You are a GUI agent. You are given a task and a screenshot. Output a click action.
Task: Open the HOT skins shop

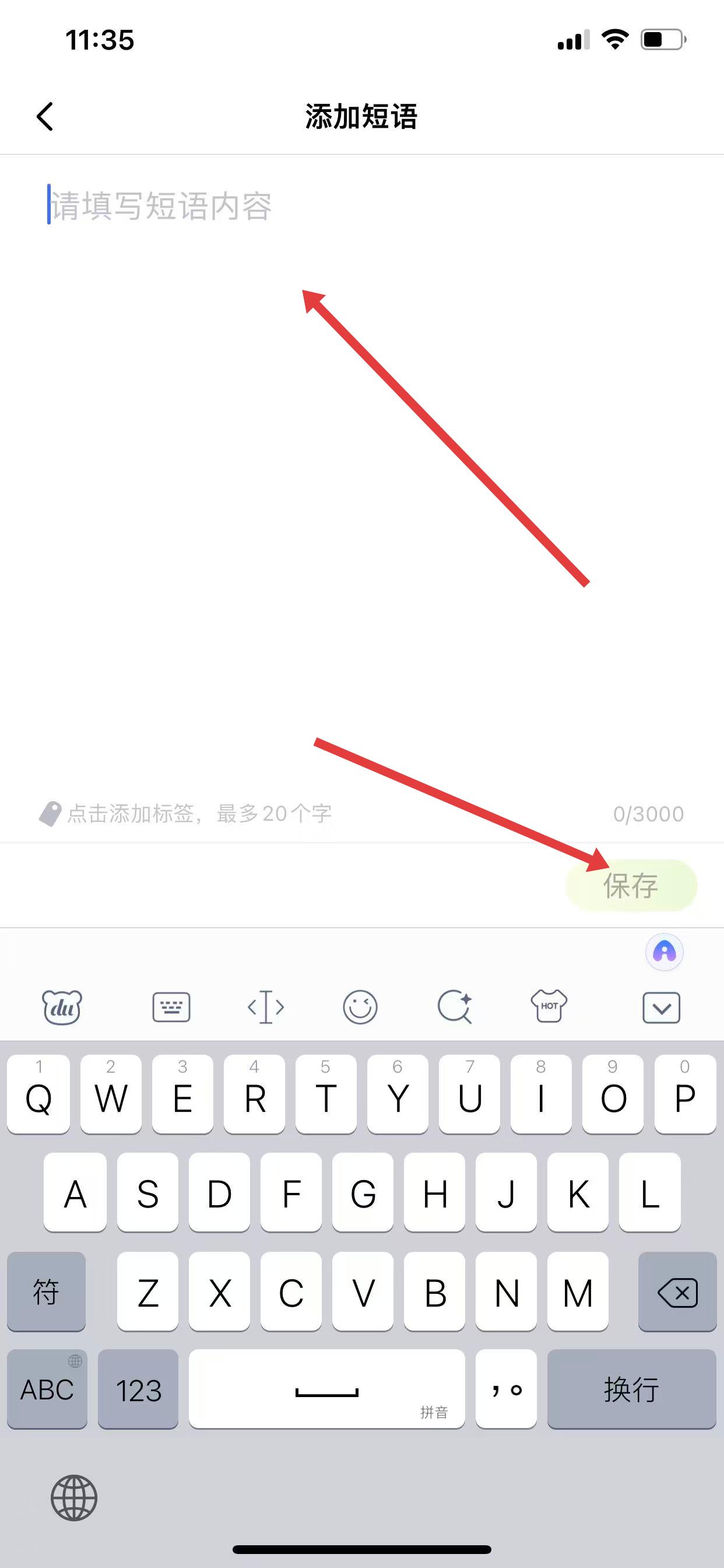pyautogui.click(x=549, y=1007)
